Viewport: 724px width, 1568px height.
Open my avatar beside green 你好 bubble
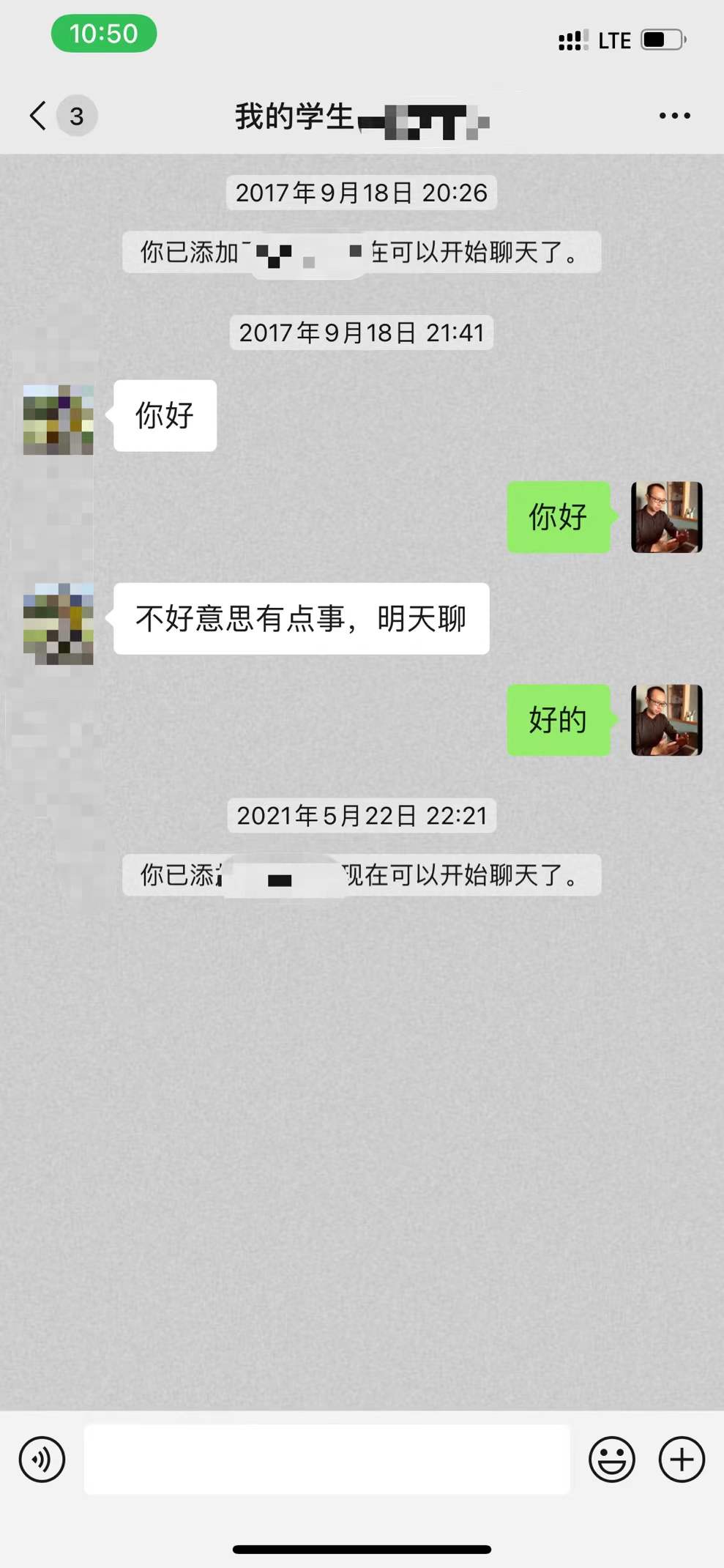(666, 517)
